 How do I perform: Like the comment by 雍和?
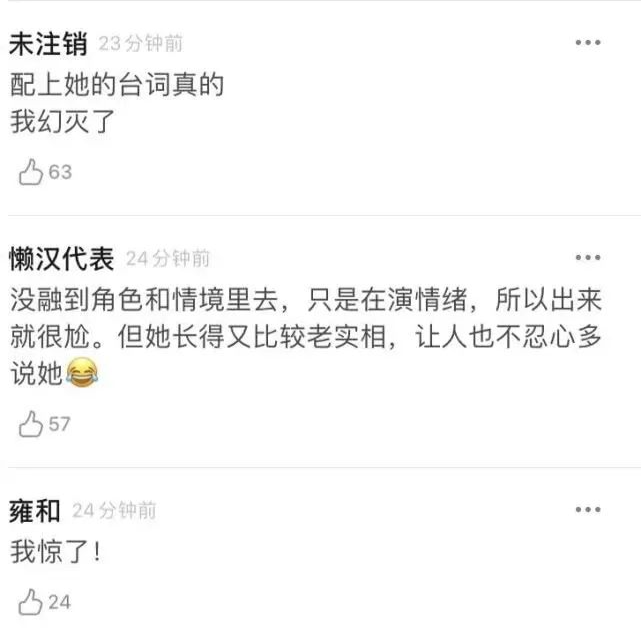click(32, 602)
